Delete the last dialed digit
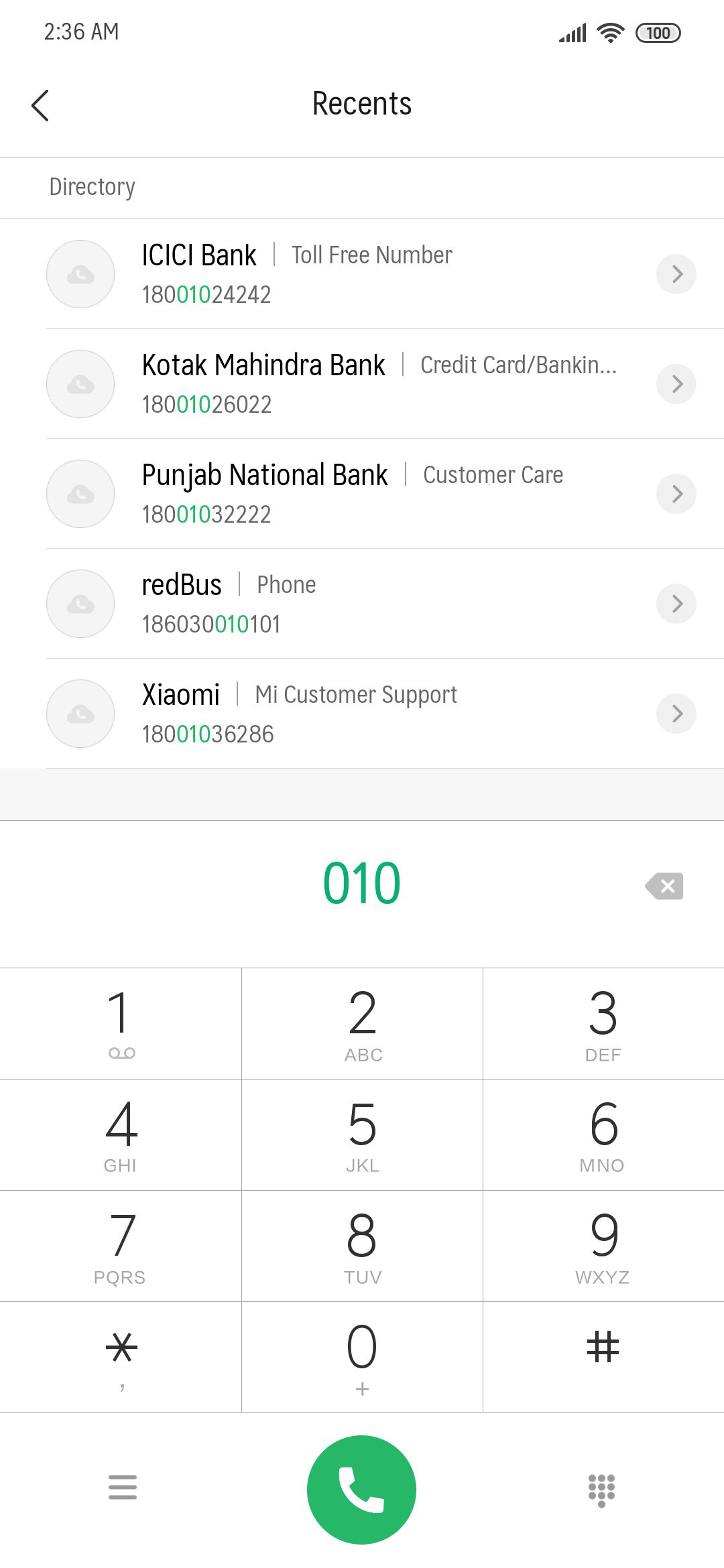The height and width of the screenshot is (1568, 724). (x=664, y=886)
